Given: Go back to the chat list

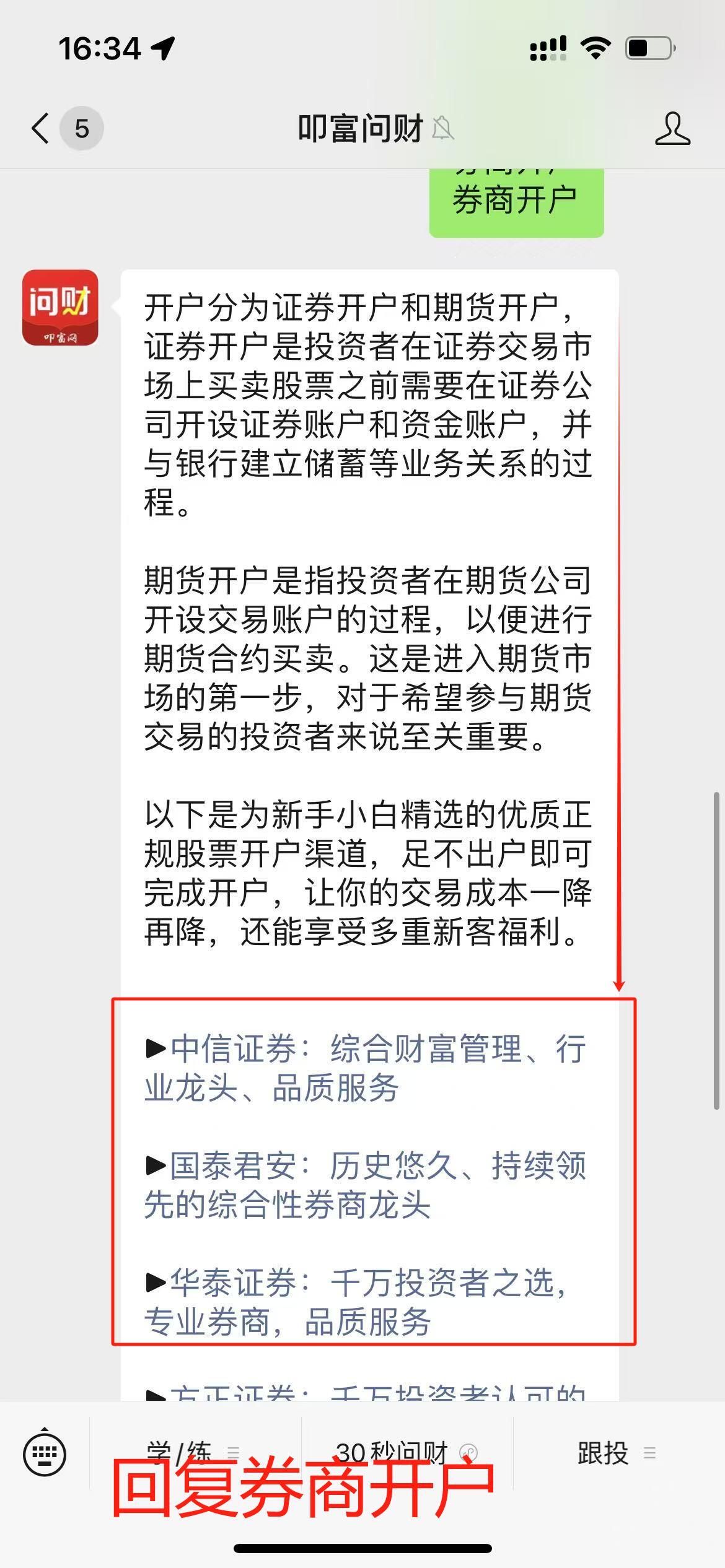Looking at the screenshot, I should pos(41,129).
